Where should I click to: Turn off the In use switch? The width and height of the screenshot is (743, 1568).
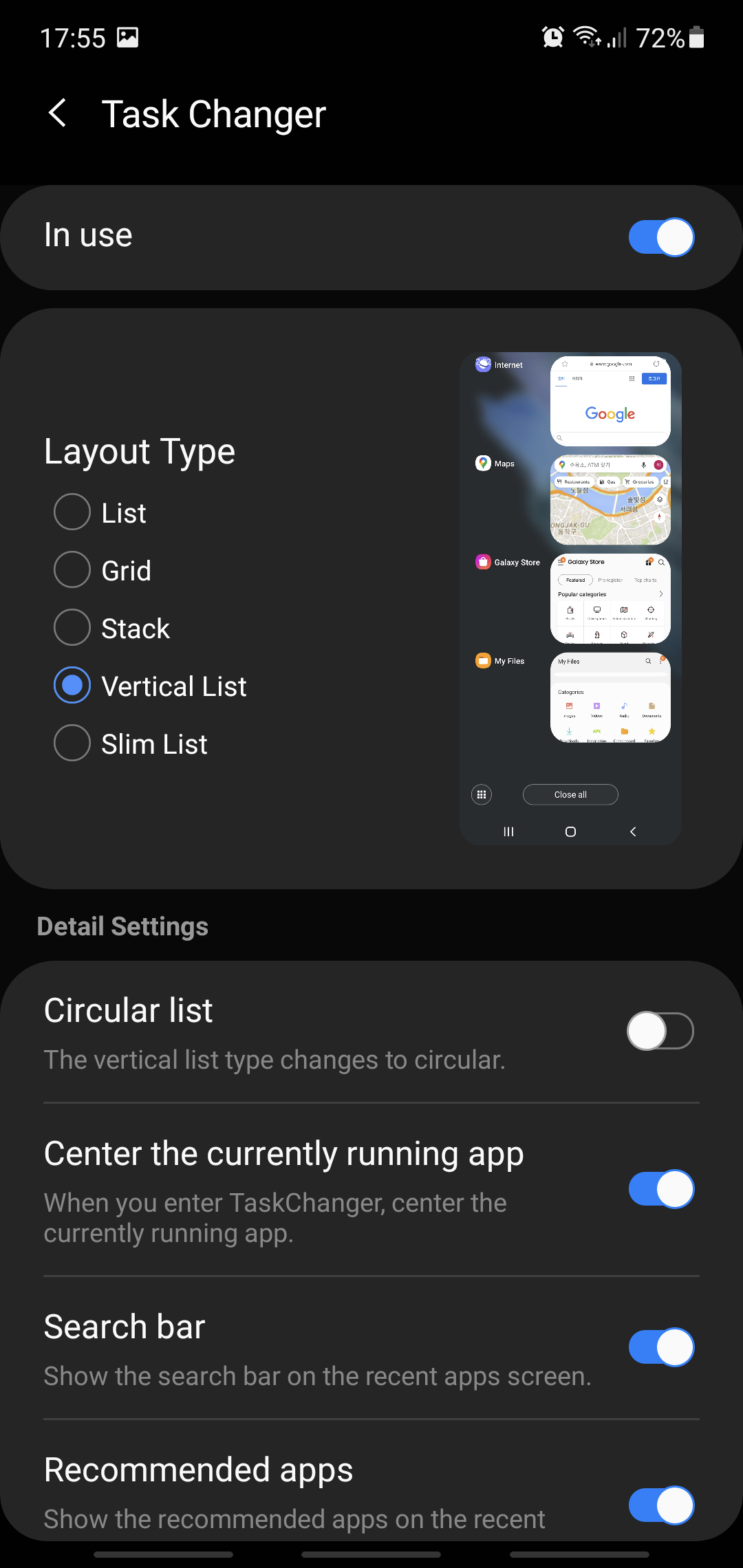tap(660, 237)
